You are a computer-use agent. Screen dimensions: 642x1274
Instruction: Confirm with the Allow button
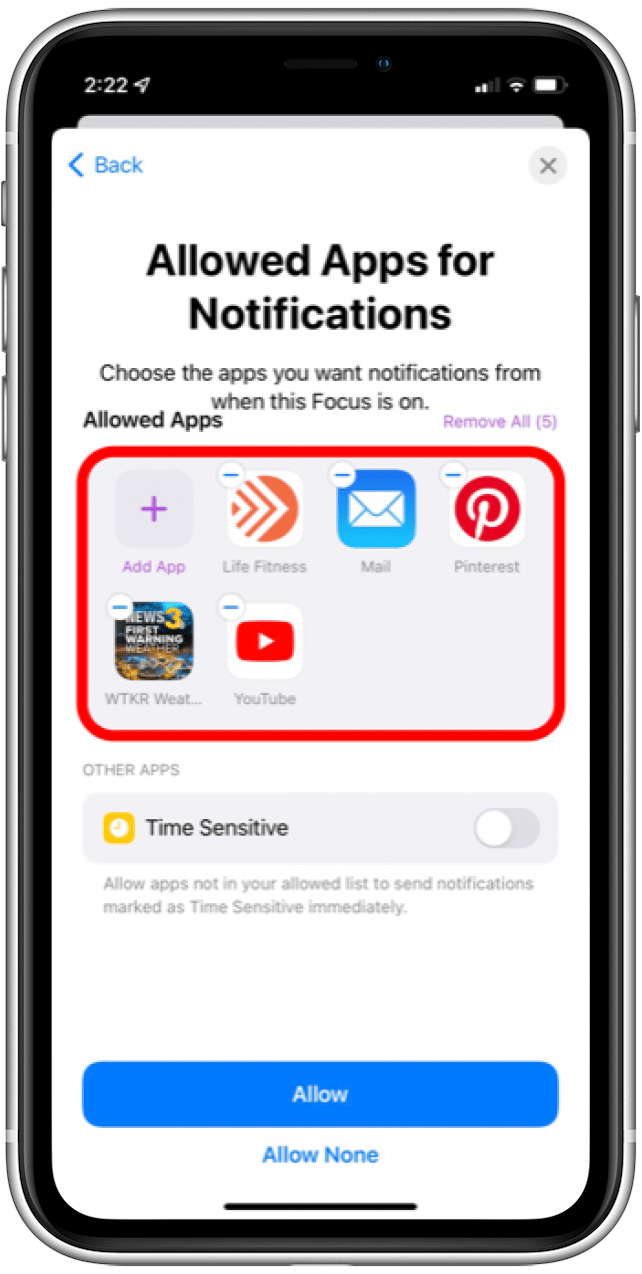tap(320, 1094)
